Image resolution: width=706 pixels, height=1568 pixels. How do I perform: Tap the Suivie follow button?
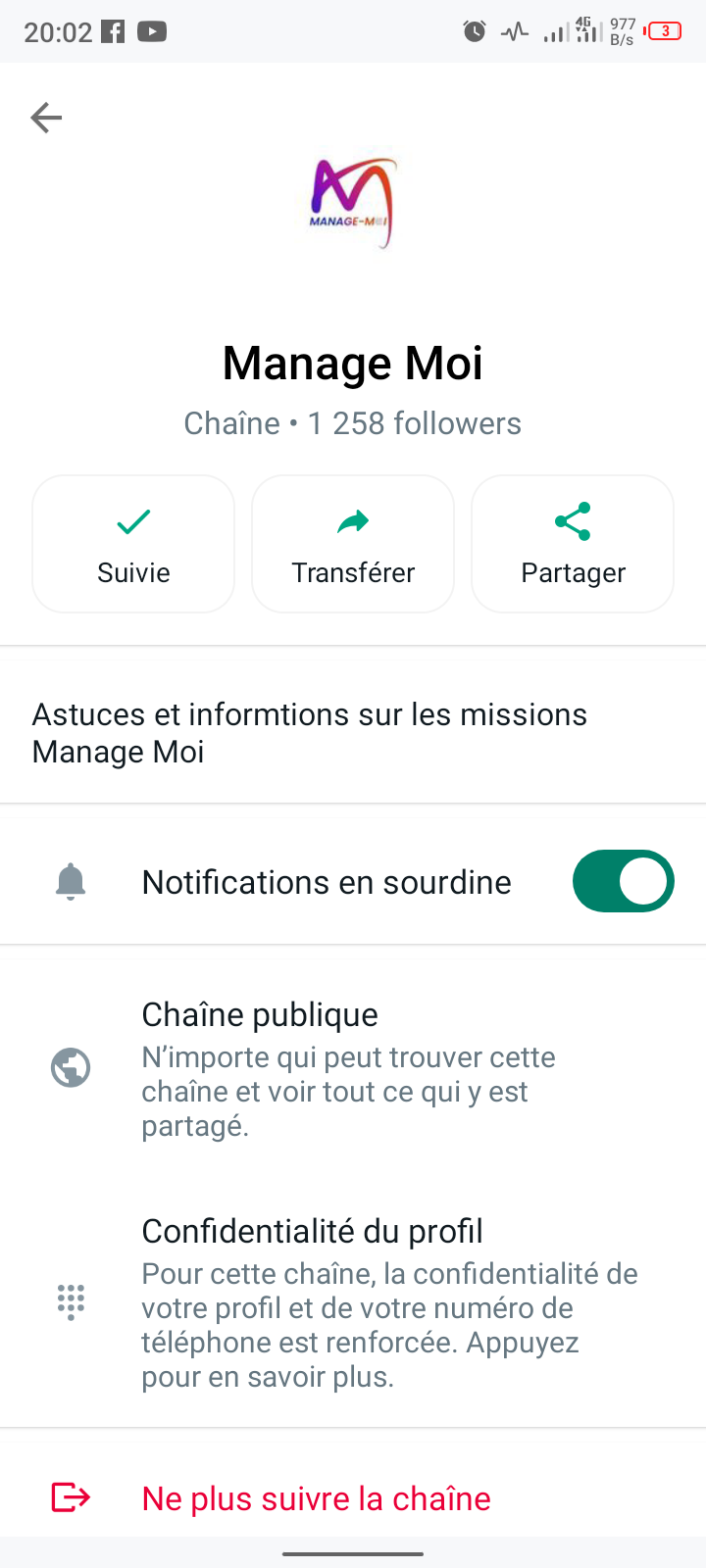133,544
